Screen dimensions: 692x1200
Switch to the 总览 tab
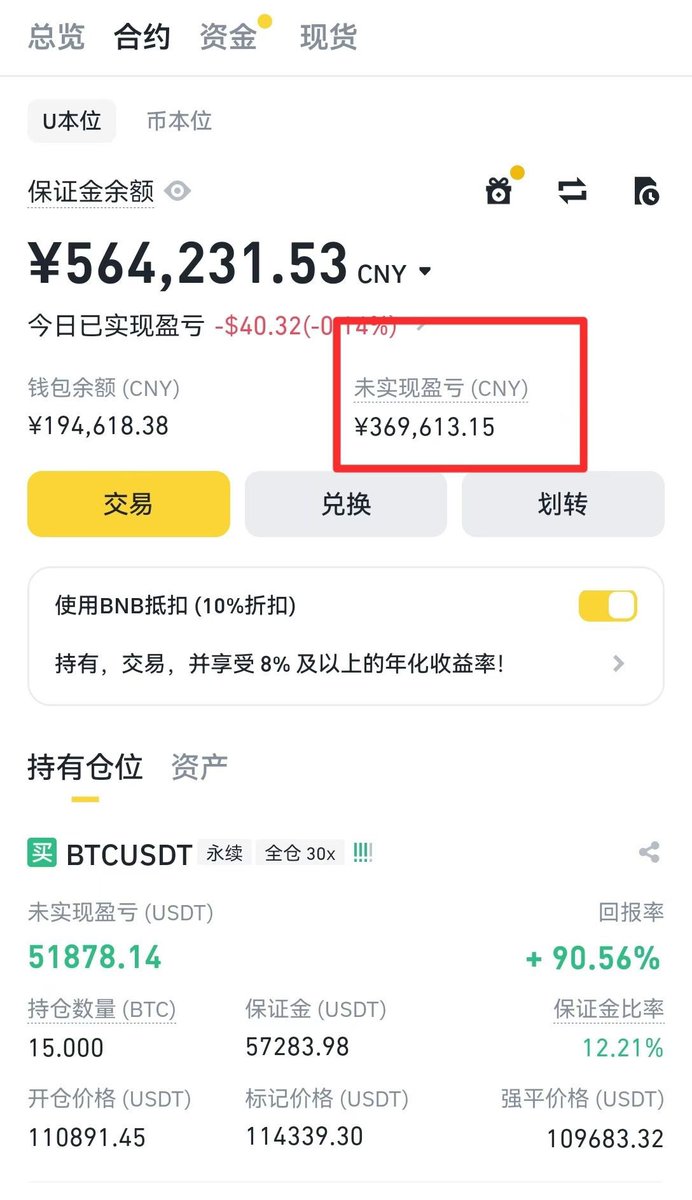pyautogui.click(x=55, y=37)
